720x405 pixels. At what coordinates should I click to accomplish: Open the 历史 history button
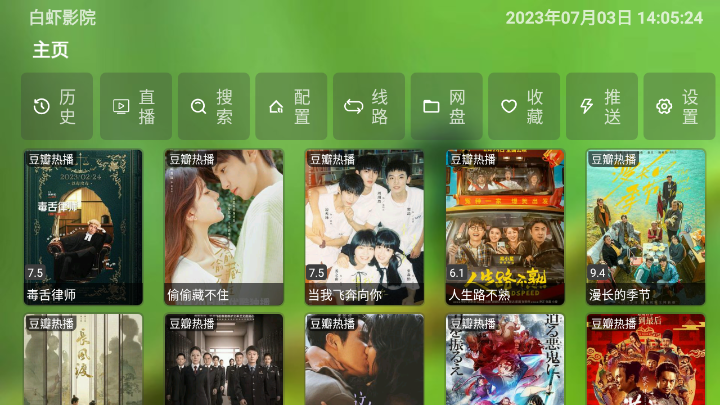coord(57,106)
